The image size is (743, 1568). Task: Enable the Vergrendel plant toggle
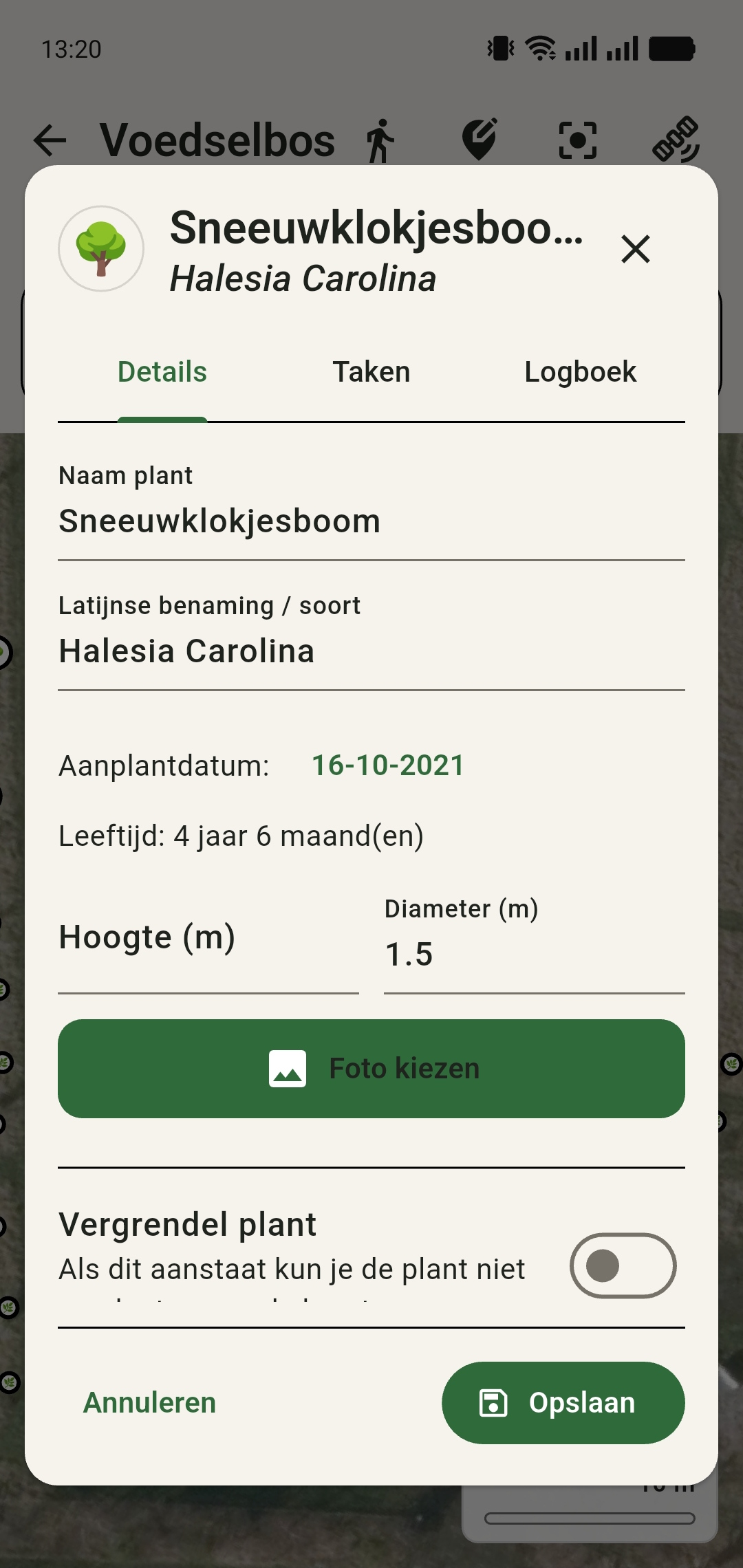(x=621, y=1267)
